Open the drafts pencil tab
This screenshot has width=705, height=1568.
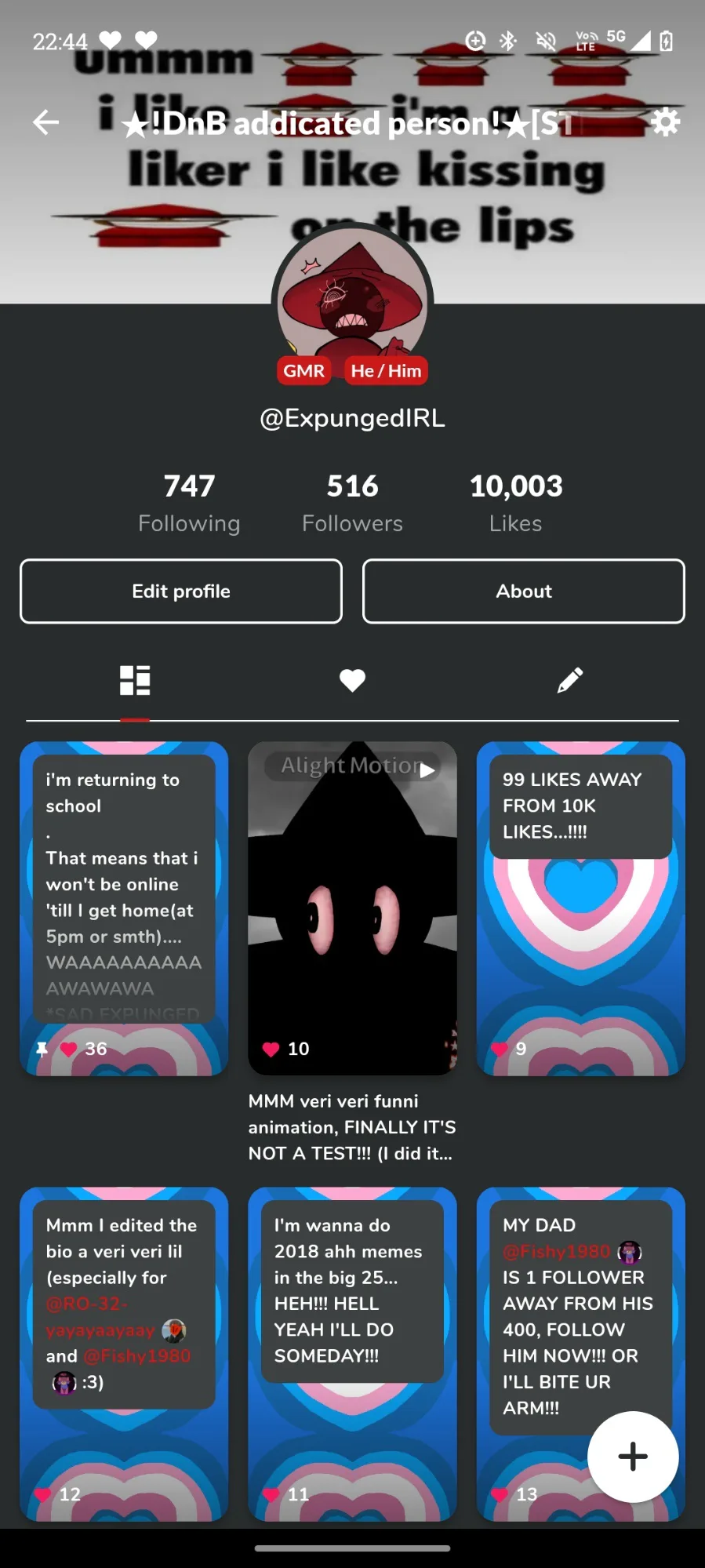(569, 680)
